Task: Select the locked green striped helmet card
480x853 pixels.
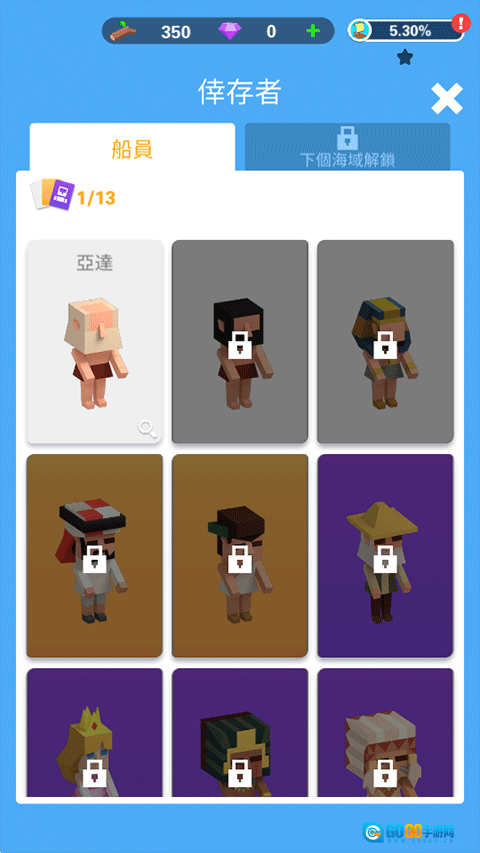Action: tap(240, 732)
